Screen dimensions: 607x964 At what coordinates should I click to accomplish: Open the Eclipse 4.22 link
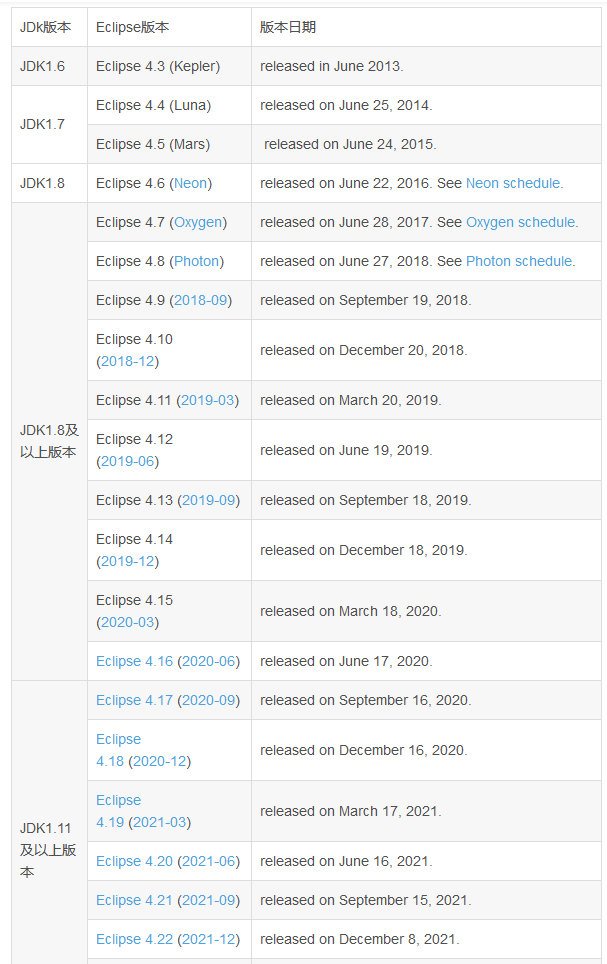(x=134, y=939)
